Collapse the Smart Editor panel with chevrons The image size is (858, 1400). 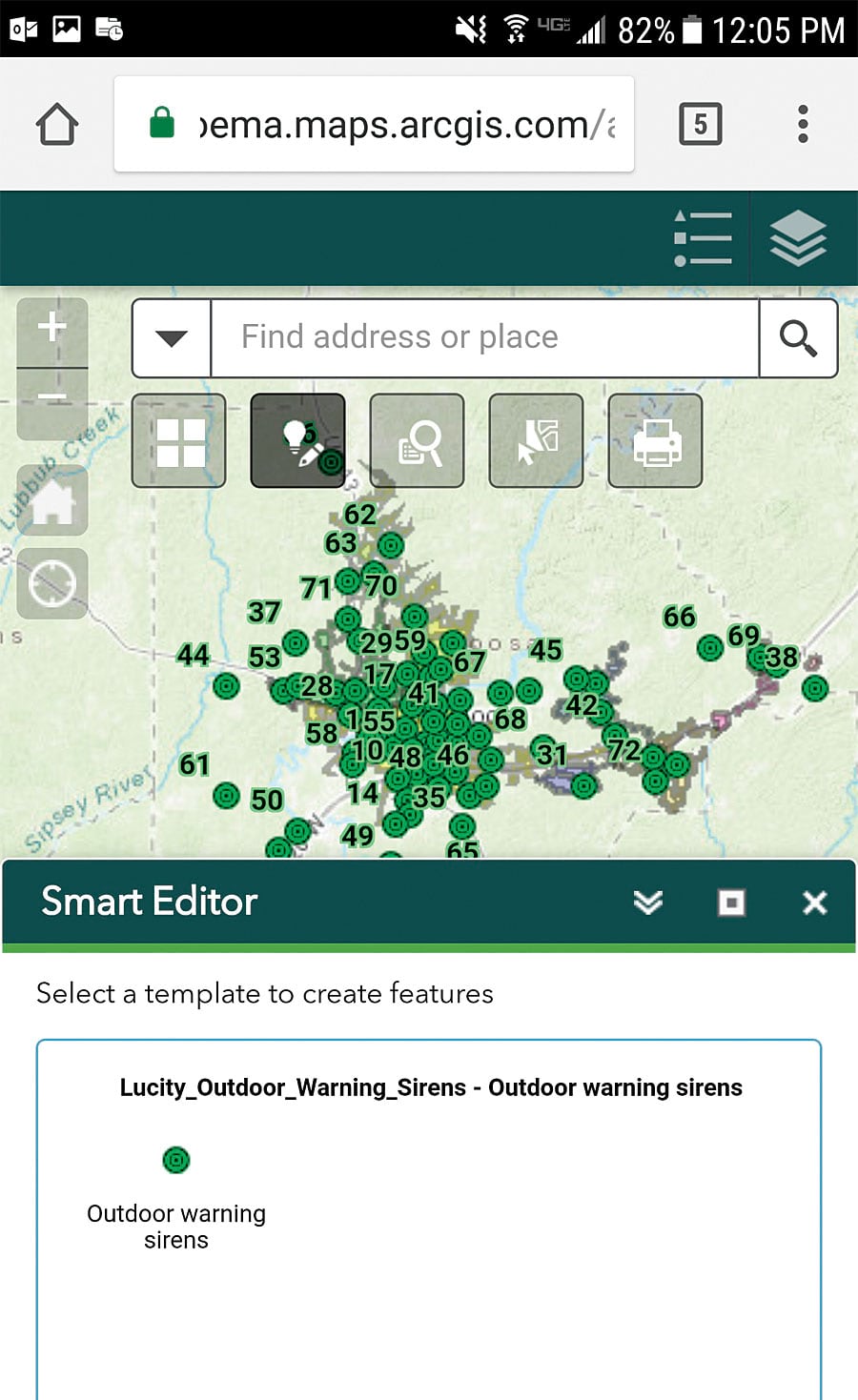[648, 903]
